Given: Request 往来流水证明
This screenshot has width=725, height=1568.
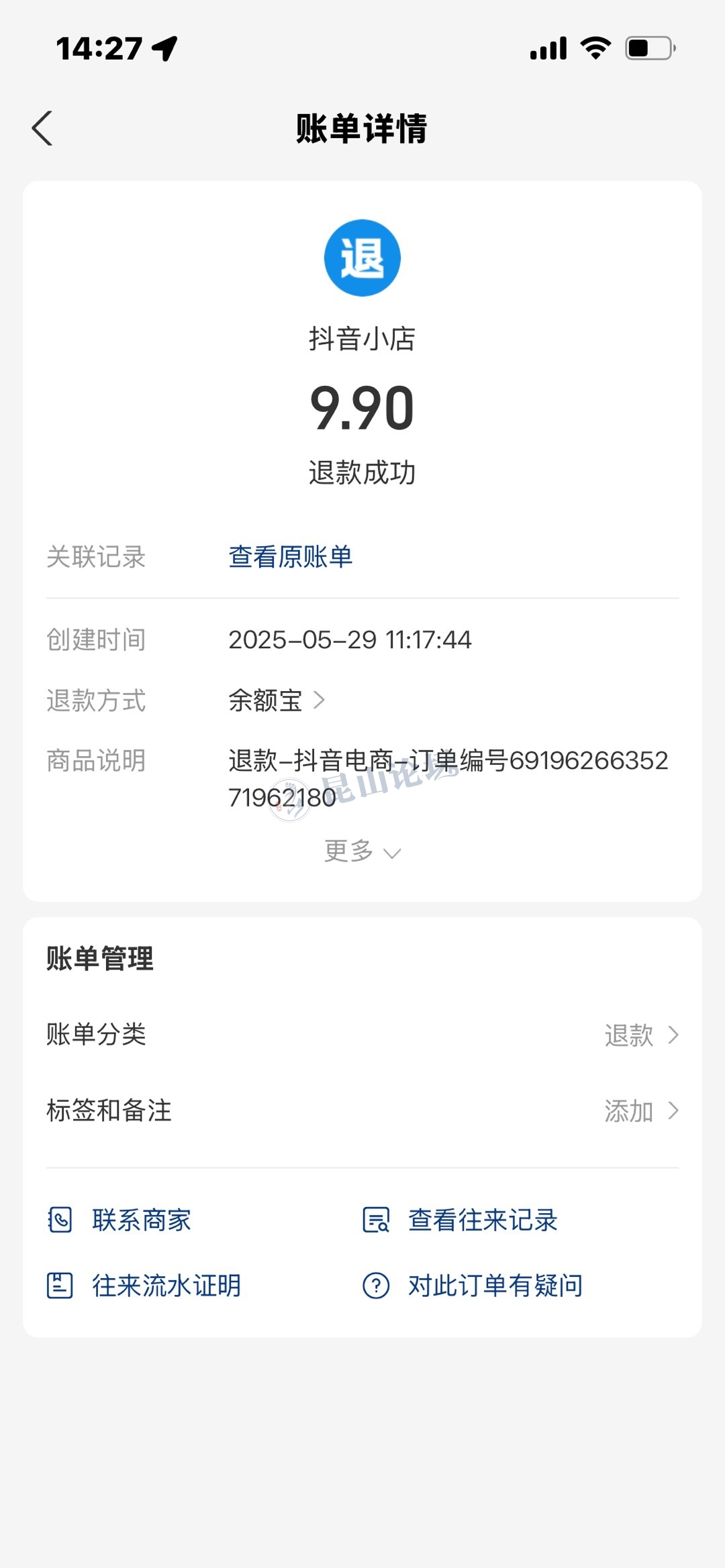Looking at the screenshot, I should point(166,1286).
